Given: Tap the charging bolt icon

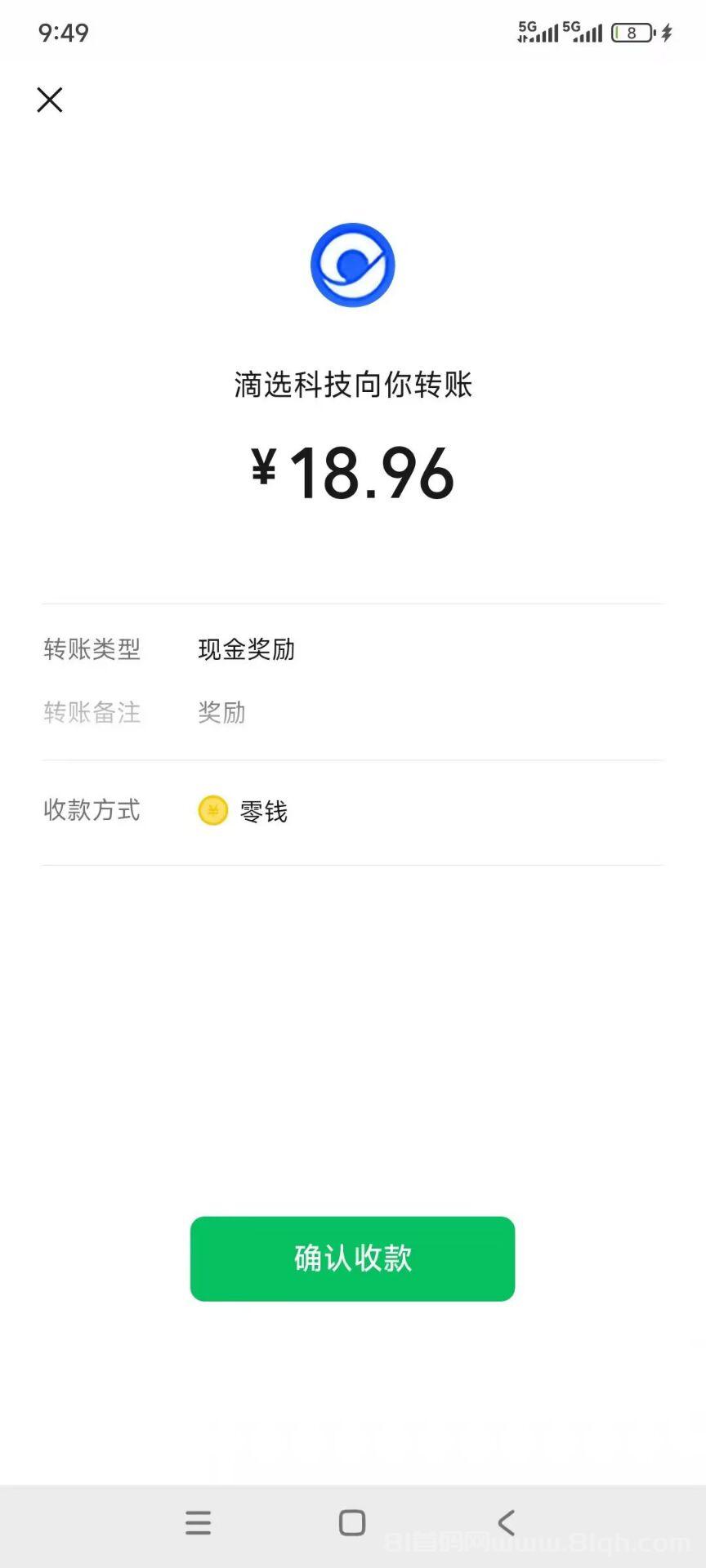Looking at the screenshot, I should point(666,31).
